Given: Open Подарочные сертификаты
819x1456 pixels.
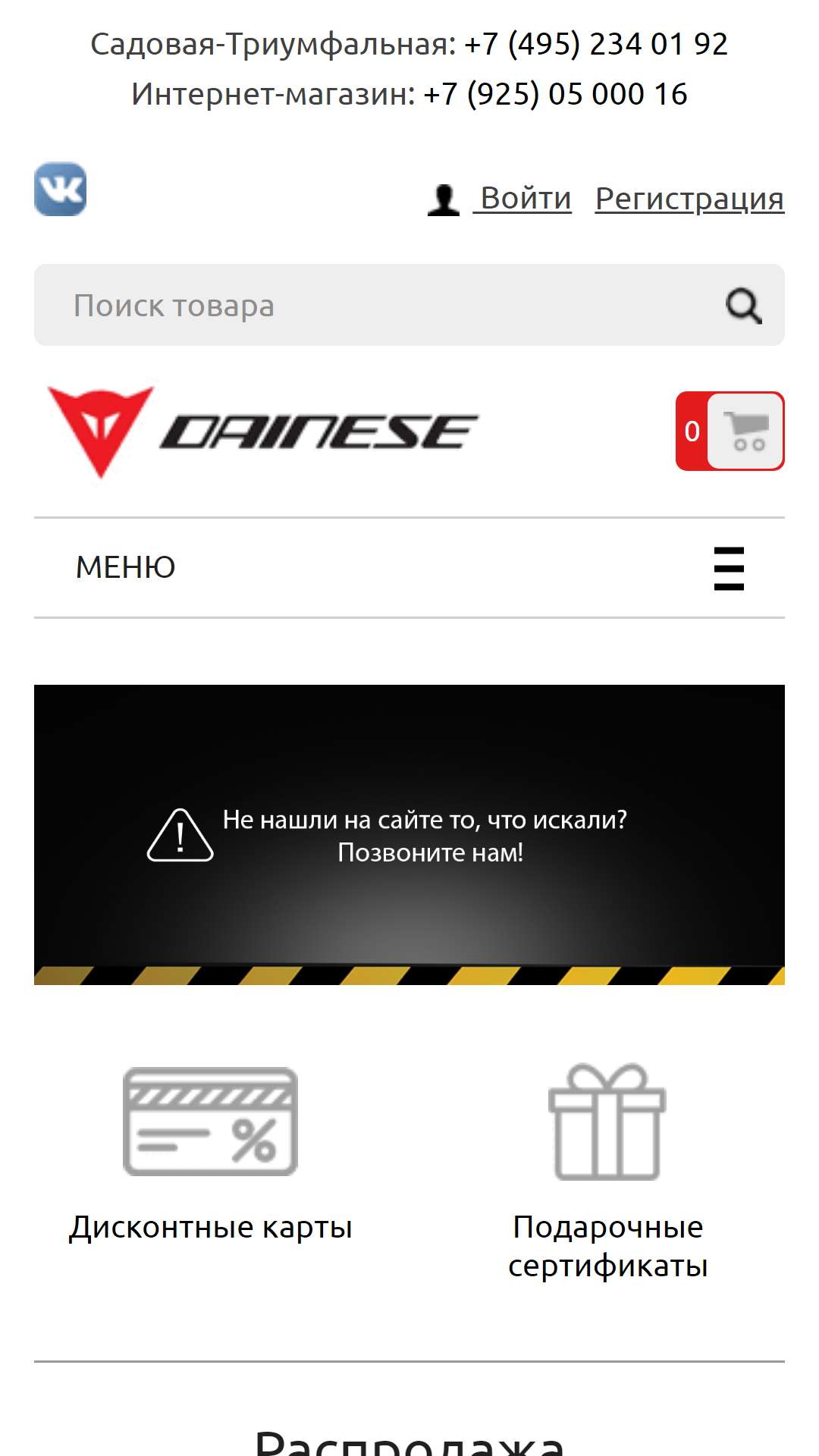Looking at the screenshot, I should [x=607, y=1172].
